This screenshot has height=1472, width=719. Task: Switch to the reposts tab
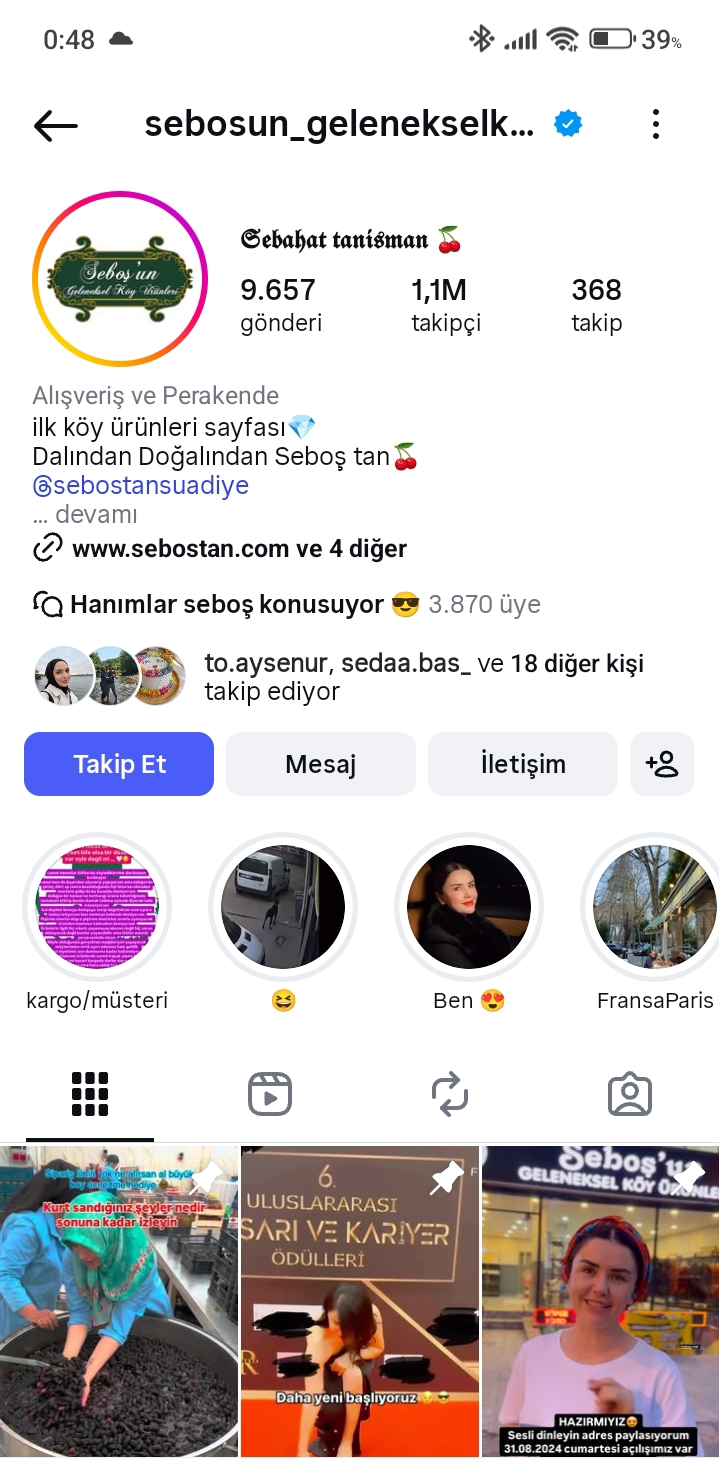[x=450, y=1095]
